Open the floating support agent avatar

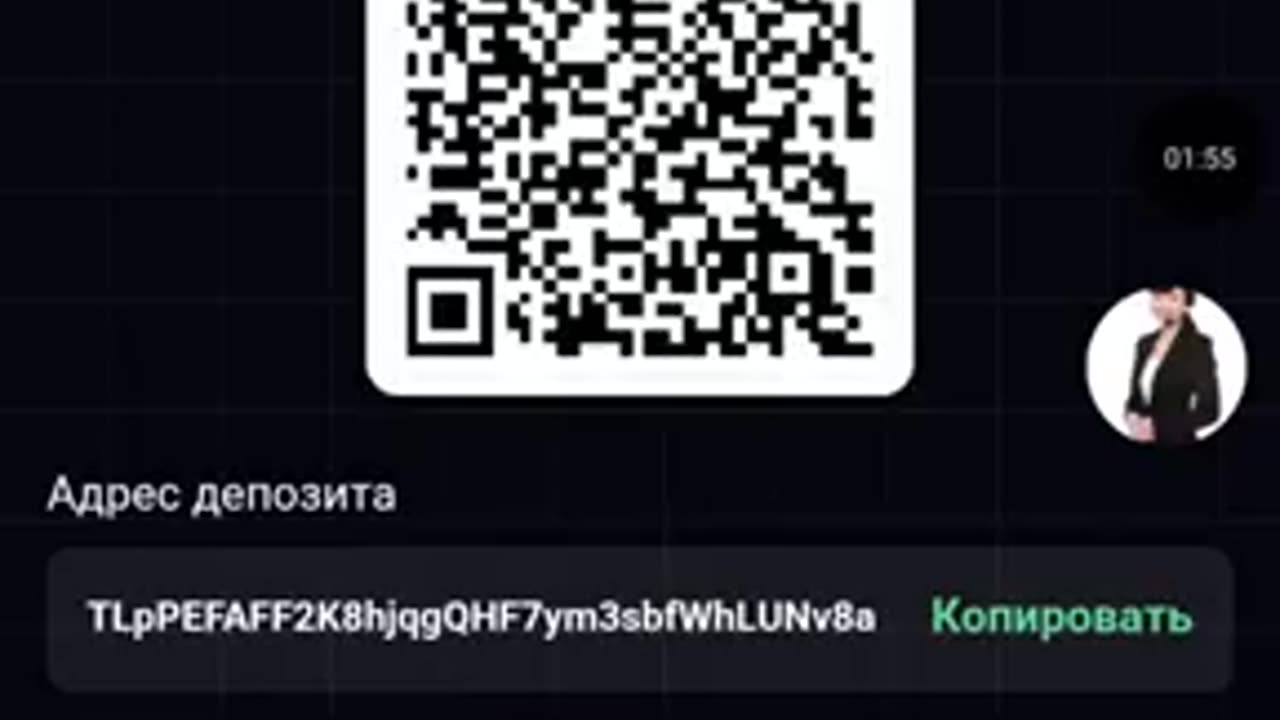tap(1166, 367)
